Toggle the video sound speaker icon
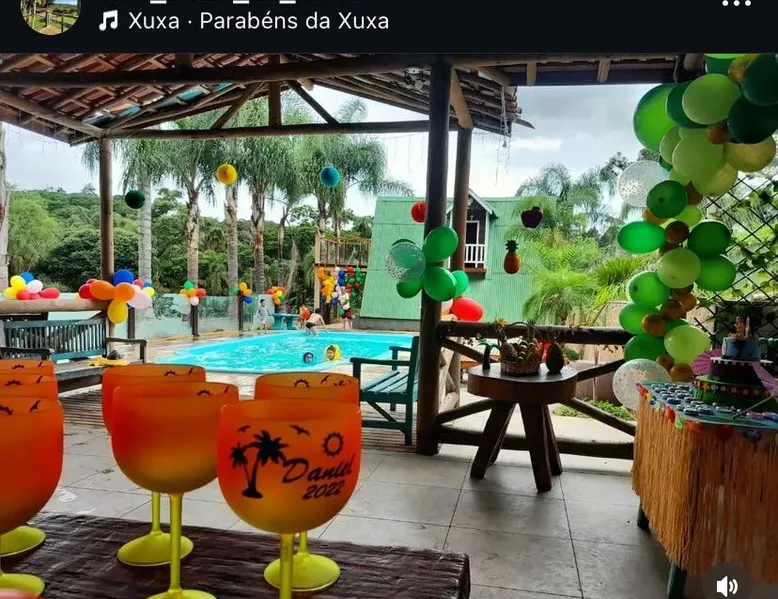 pyautogui.click(x=727, y=585)
